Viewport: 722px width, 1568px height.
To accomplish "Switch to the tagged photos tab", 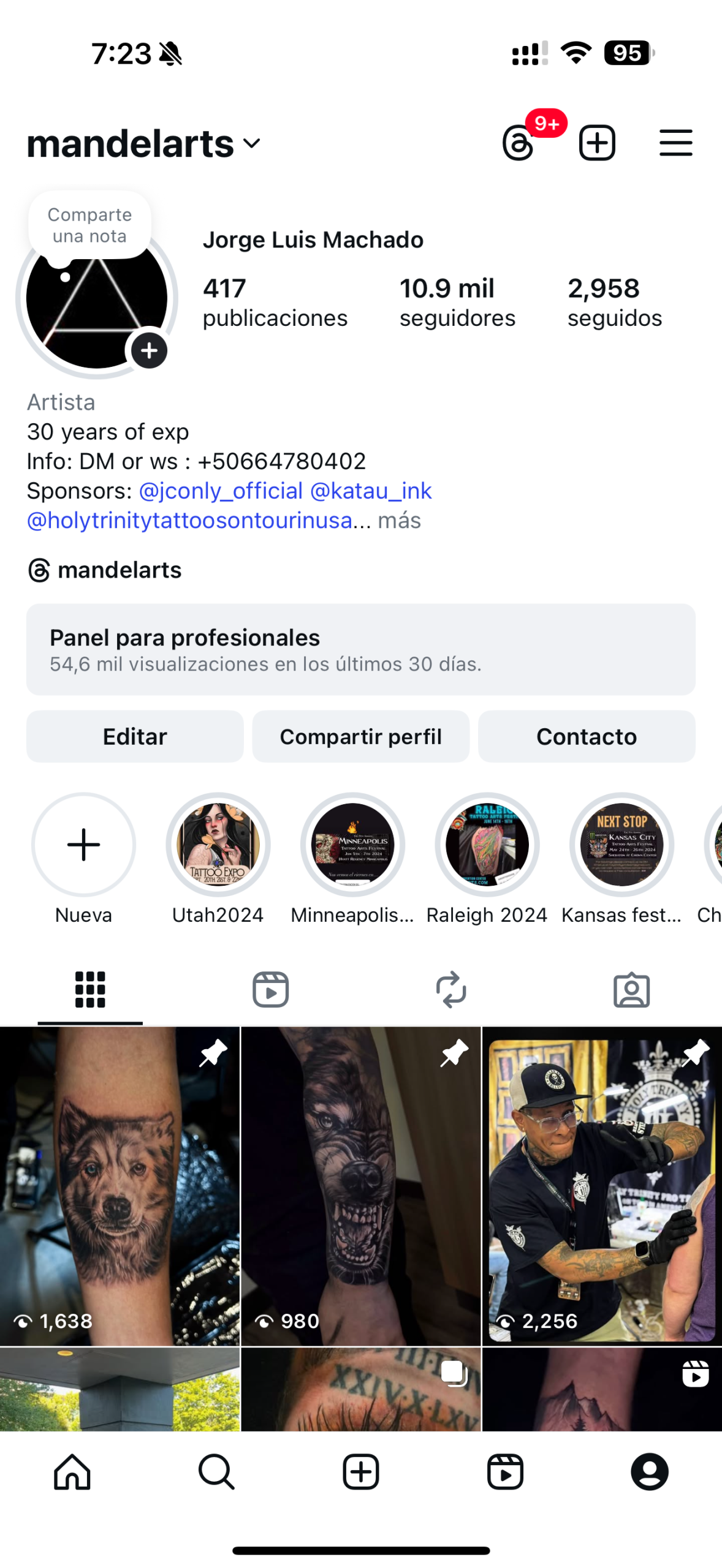I will 631,989.
